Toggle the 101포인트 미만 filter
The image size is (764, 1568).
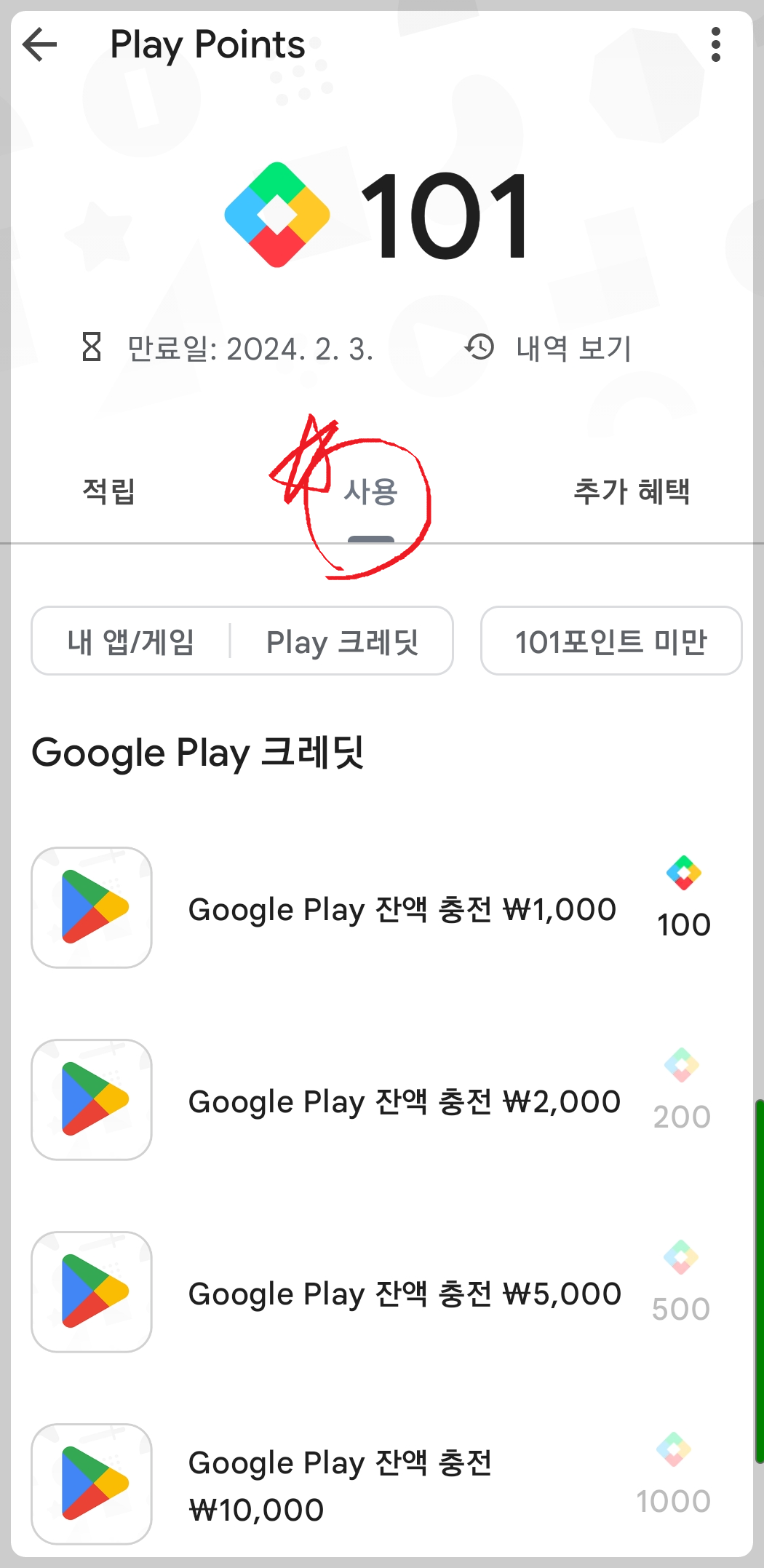(x=610, y=641)
